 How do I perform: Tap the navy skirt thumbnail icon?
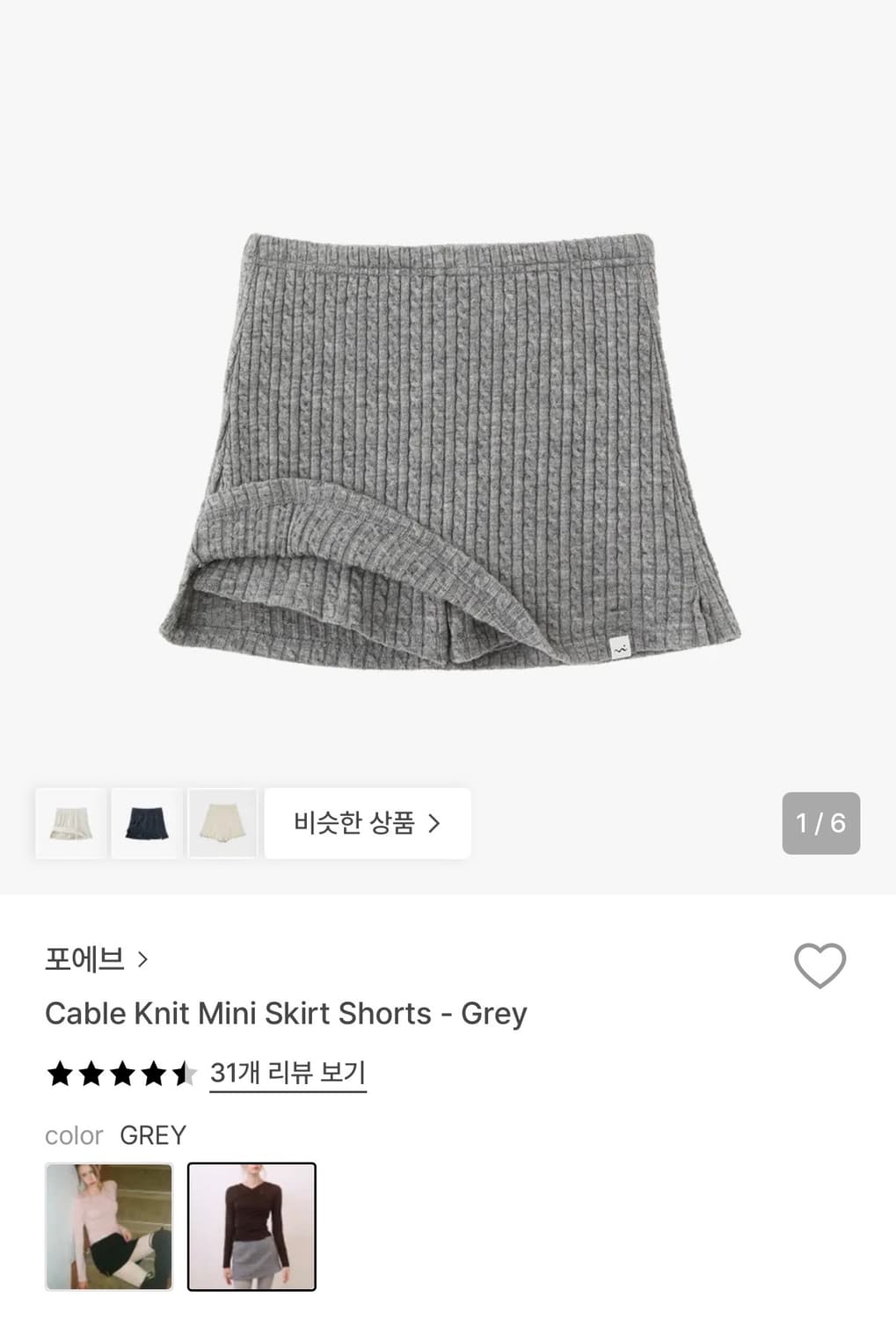click(147, 823)
